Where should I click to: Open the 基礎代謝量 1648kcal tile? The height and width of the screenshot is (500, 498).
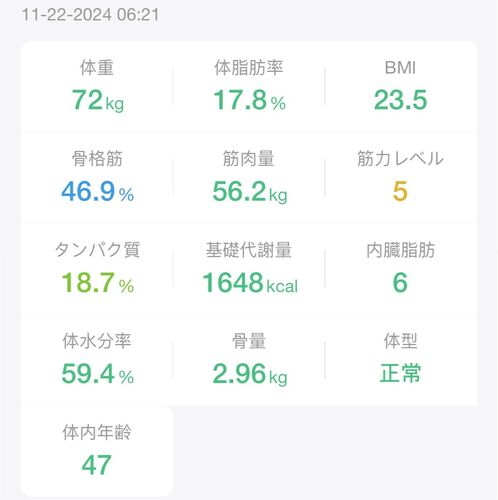tap(249, 269)
